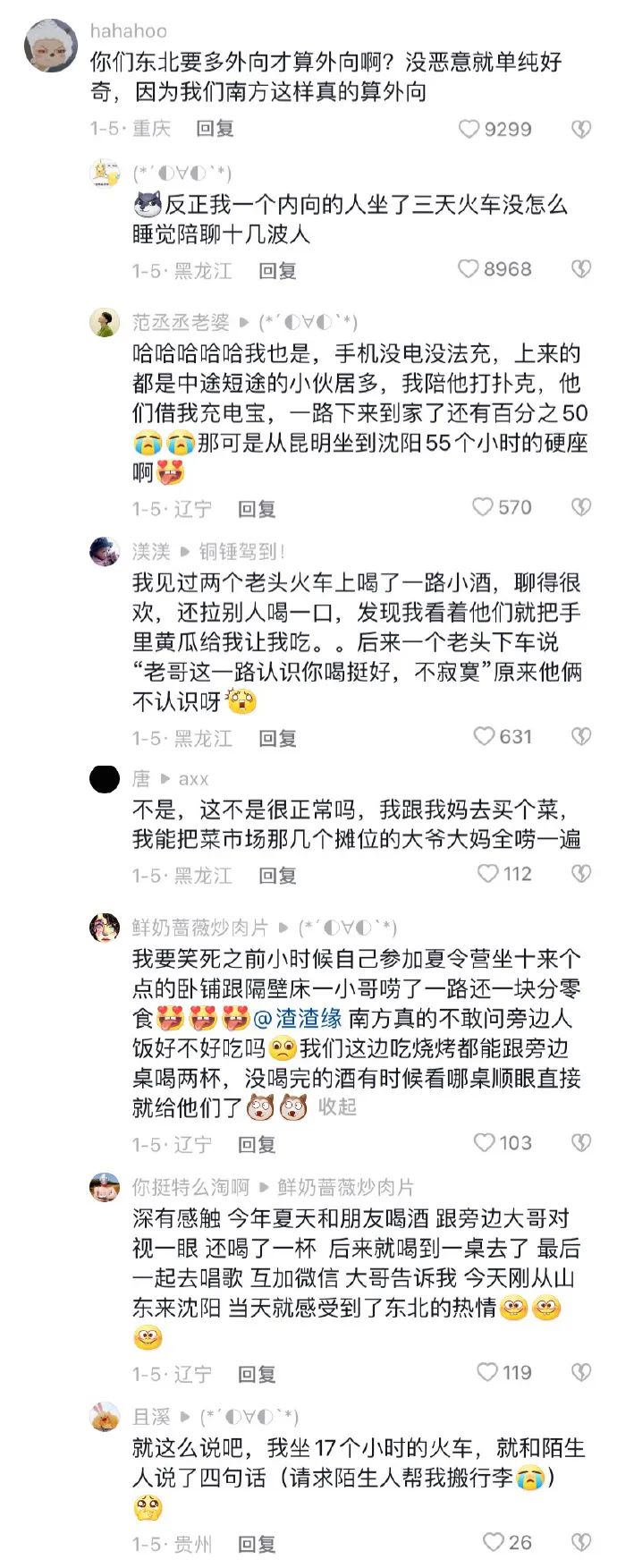Reply to 唐's comment about the vegetable market

[x=277, y=876]
